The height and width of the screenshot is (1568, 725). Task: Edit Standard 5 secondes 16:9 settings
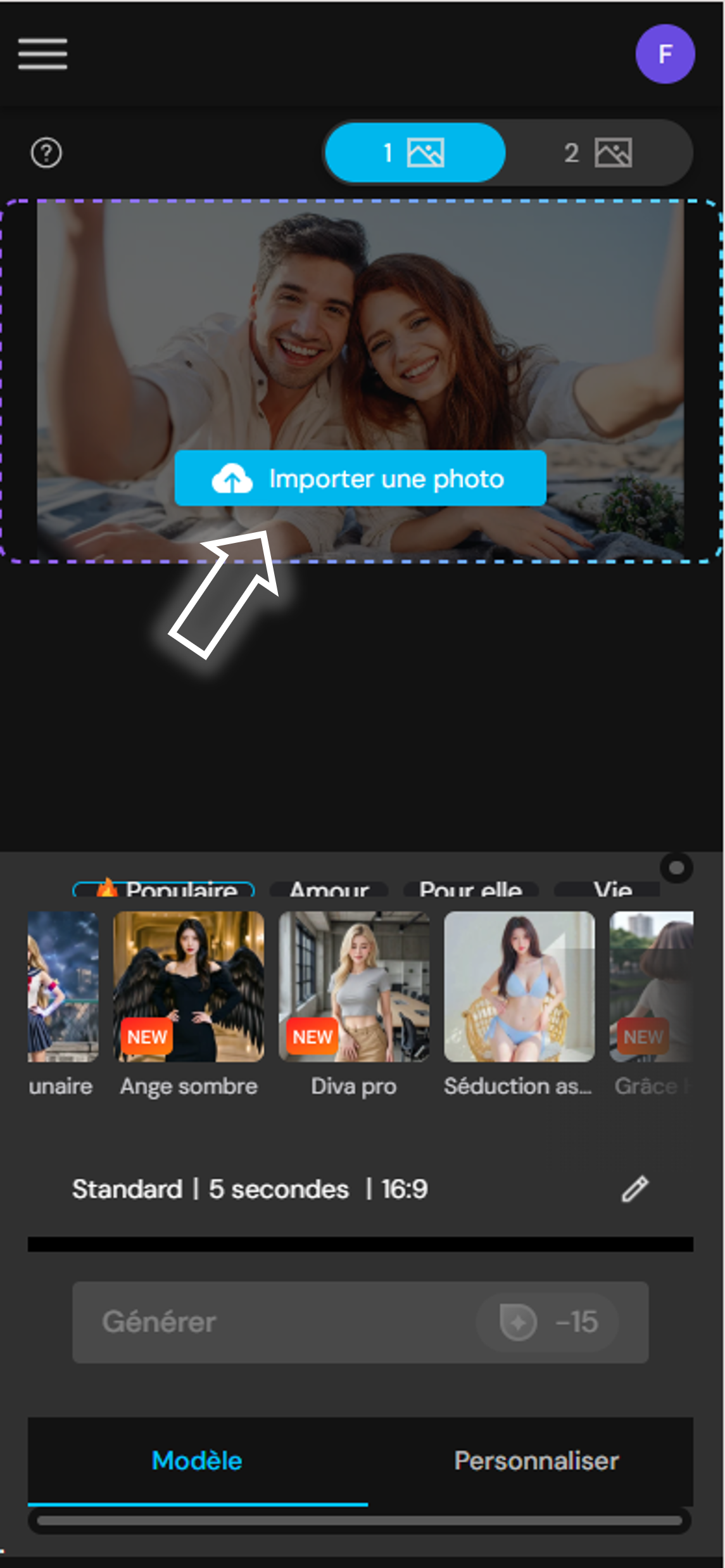pyautogui.click(x=634, y=1189)
